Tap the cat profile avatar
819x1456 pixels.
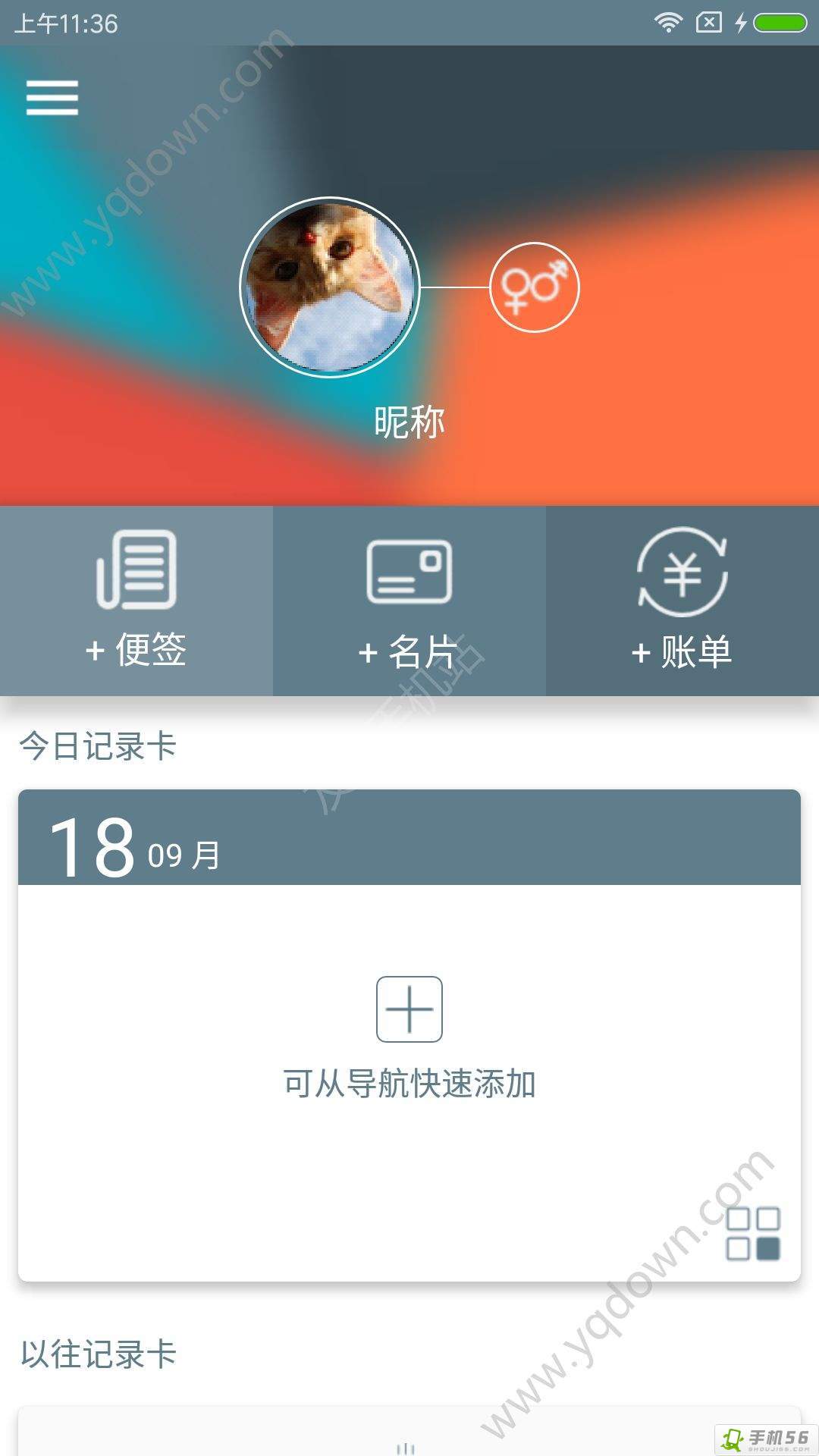(x=330, y=287)
